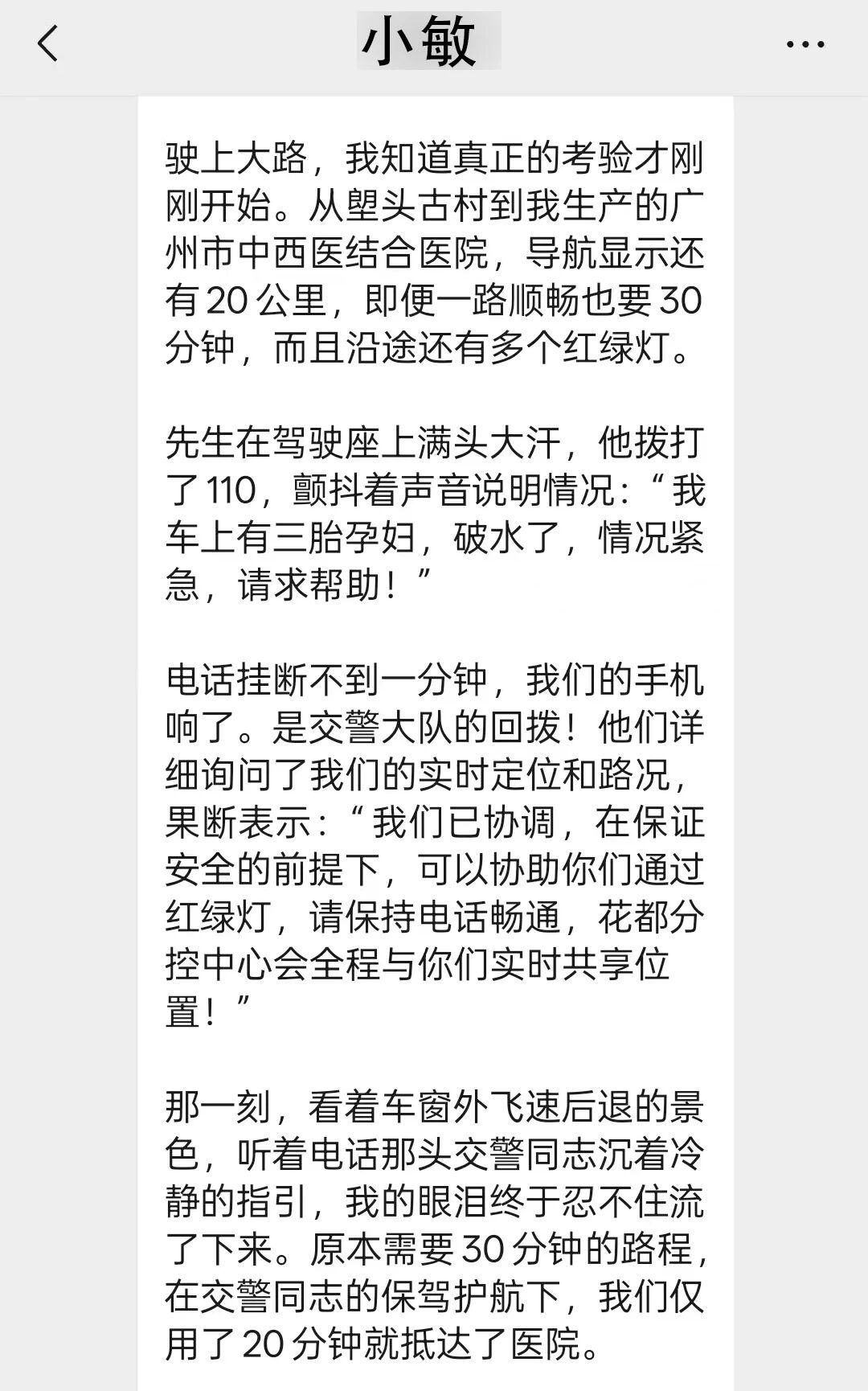Screen dimensions: 868x1391
Task: Tap the rightmost dot of the ellipsis menu
Action: pyautogui.click(x=821, y=46)
